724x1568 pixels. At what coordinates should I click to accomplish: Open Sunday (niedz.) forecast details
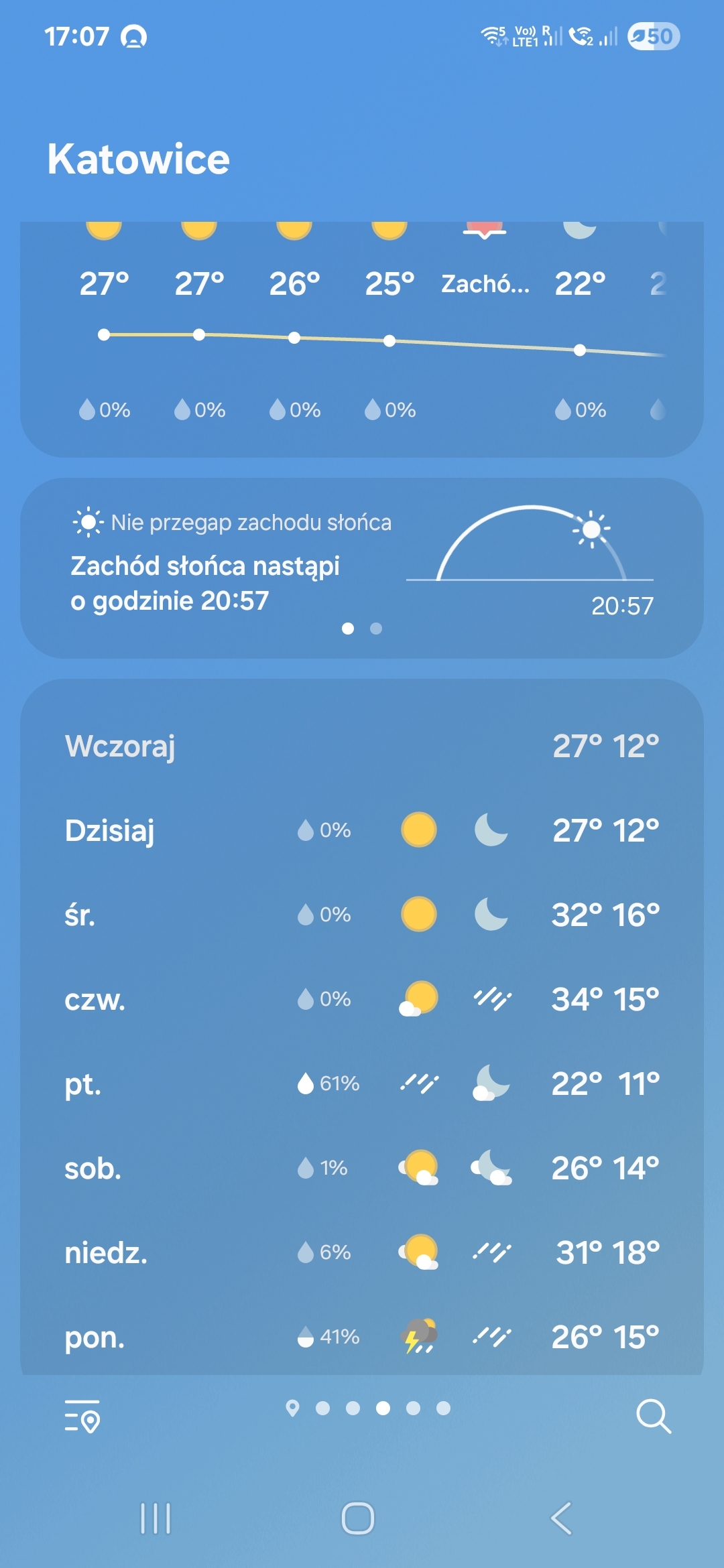[362, 1252]
